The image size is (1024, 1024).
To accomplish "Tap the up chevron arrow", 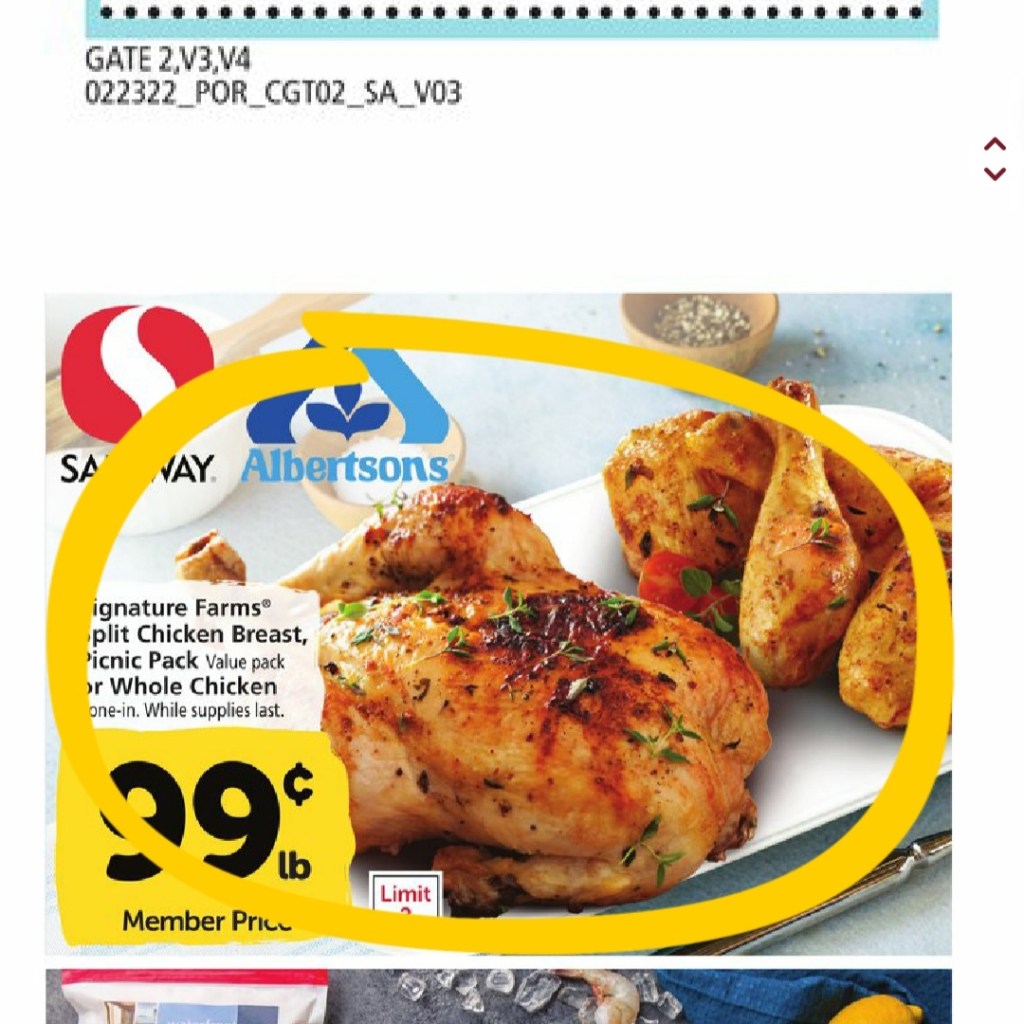I will click(994, 145).
